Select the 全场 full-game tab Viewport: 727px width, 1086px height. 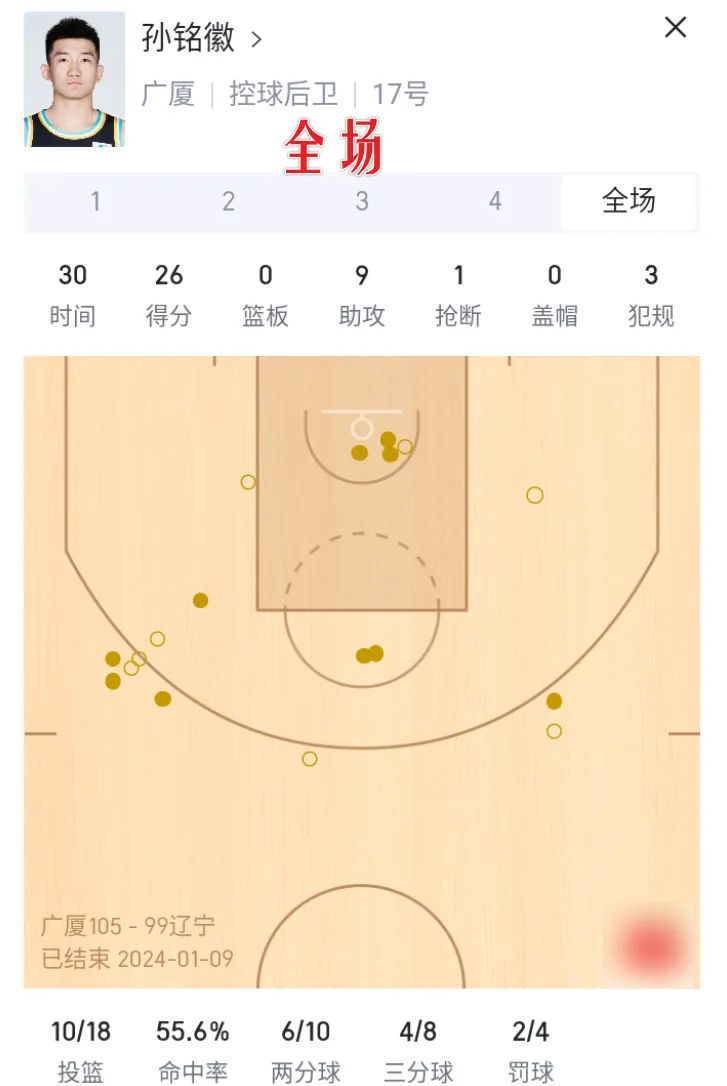(628, 202)
